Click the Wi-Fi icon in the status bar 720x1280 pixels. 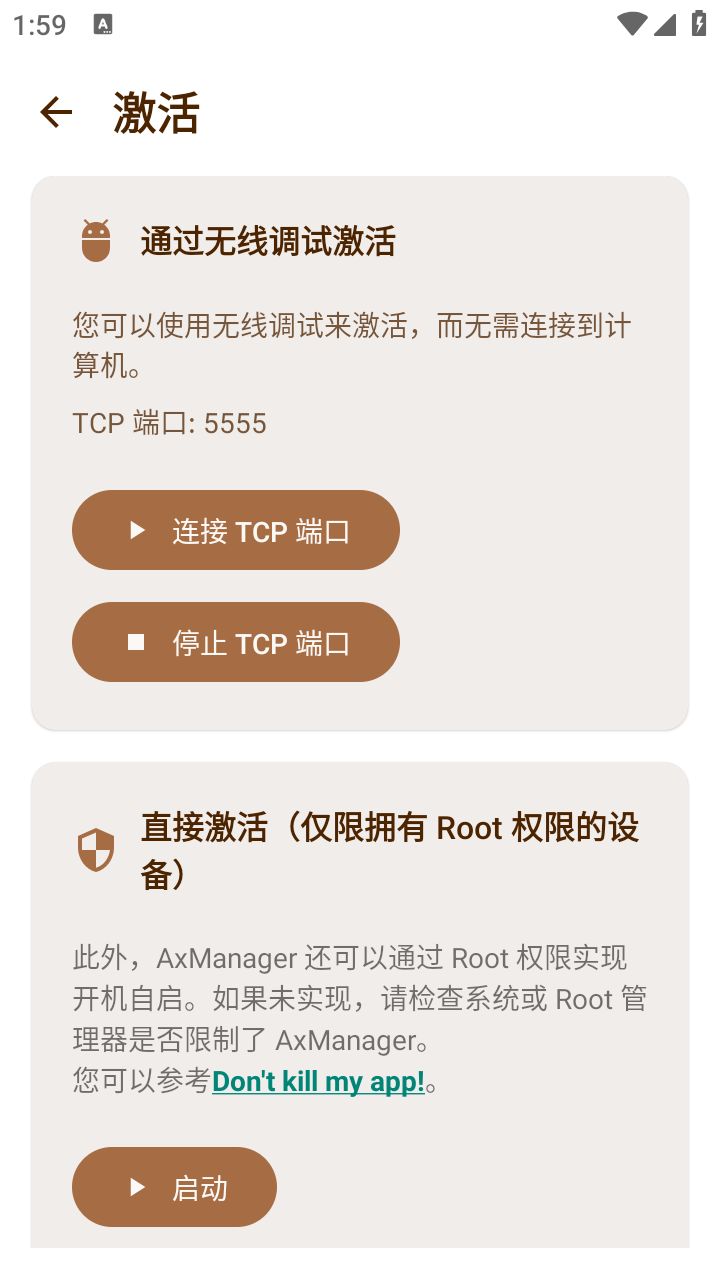[631, 25]
